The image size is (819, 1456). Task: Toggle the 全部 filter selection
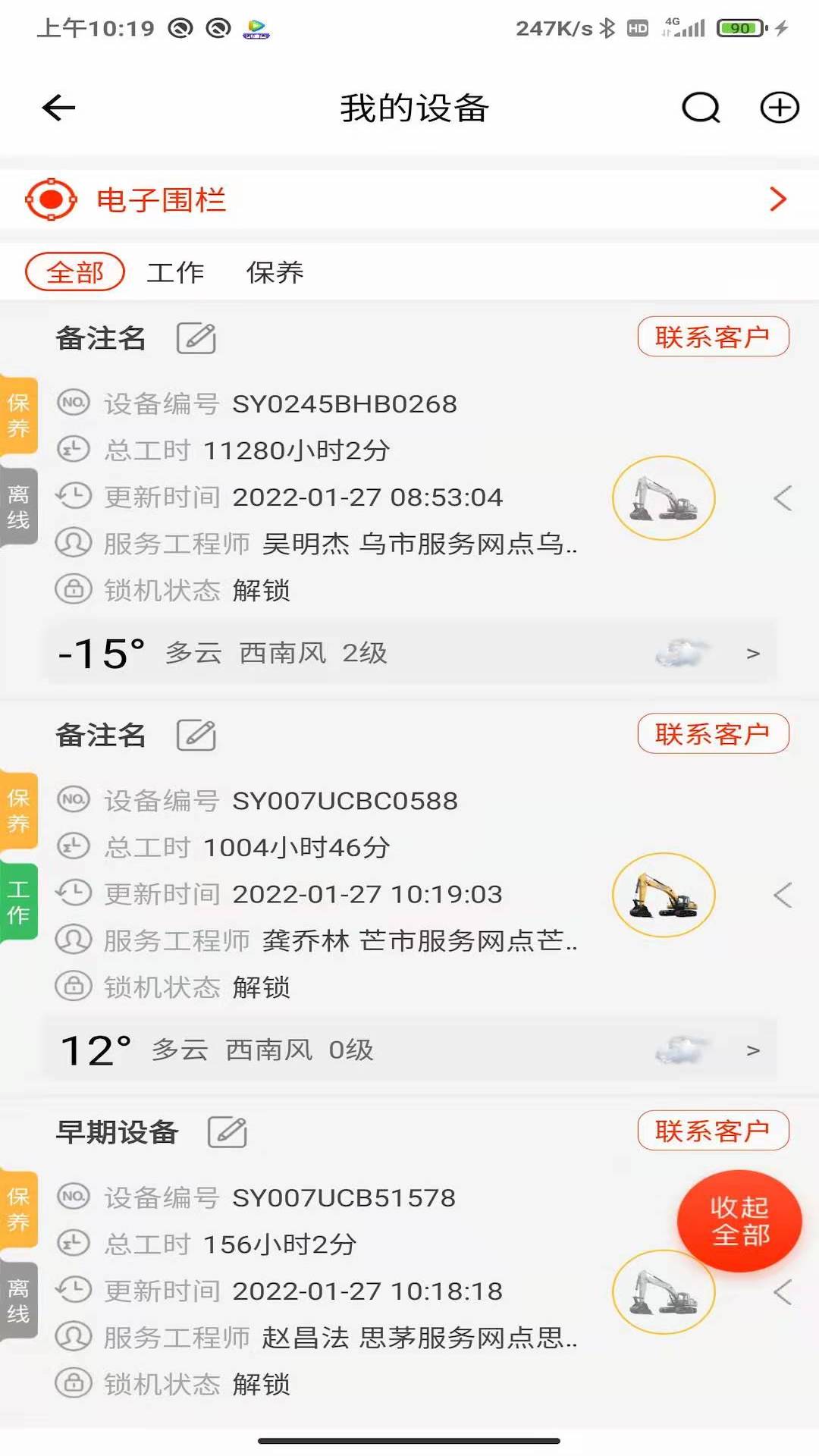coord(74,271)
